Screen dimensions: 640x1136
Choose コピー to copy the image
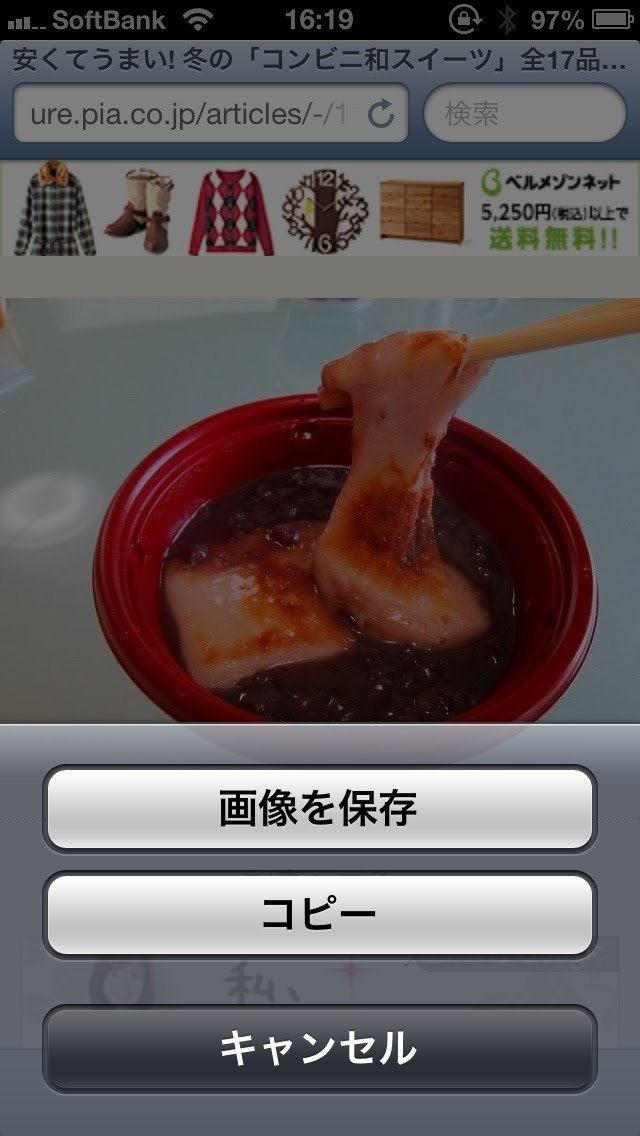pos(319,915)
